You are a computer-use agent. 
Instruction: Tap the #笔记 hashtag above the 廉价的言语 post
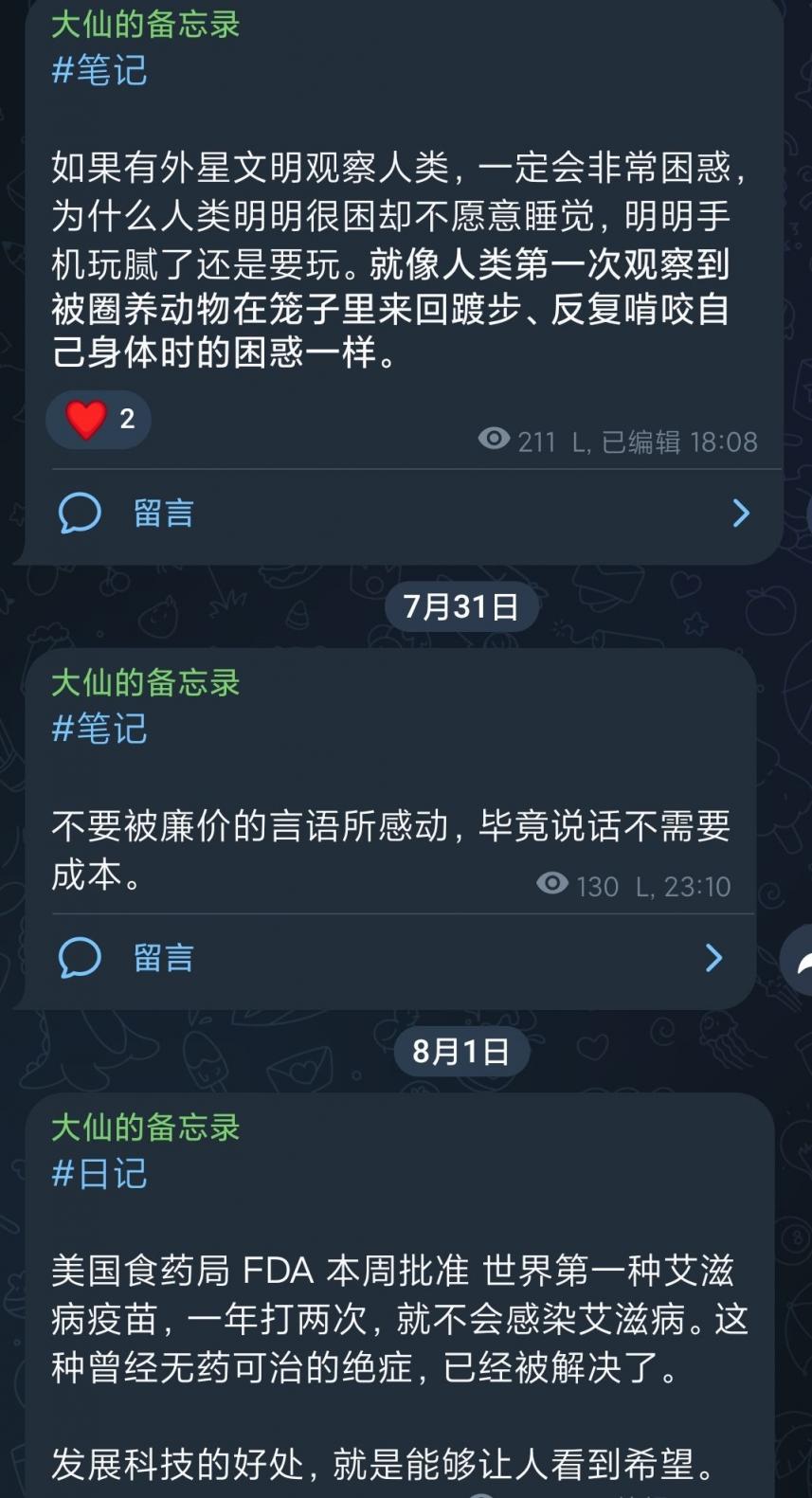pyautogui.click(x=99, y=729)
